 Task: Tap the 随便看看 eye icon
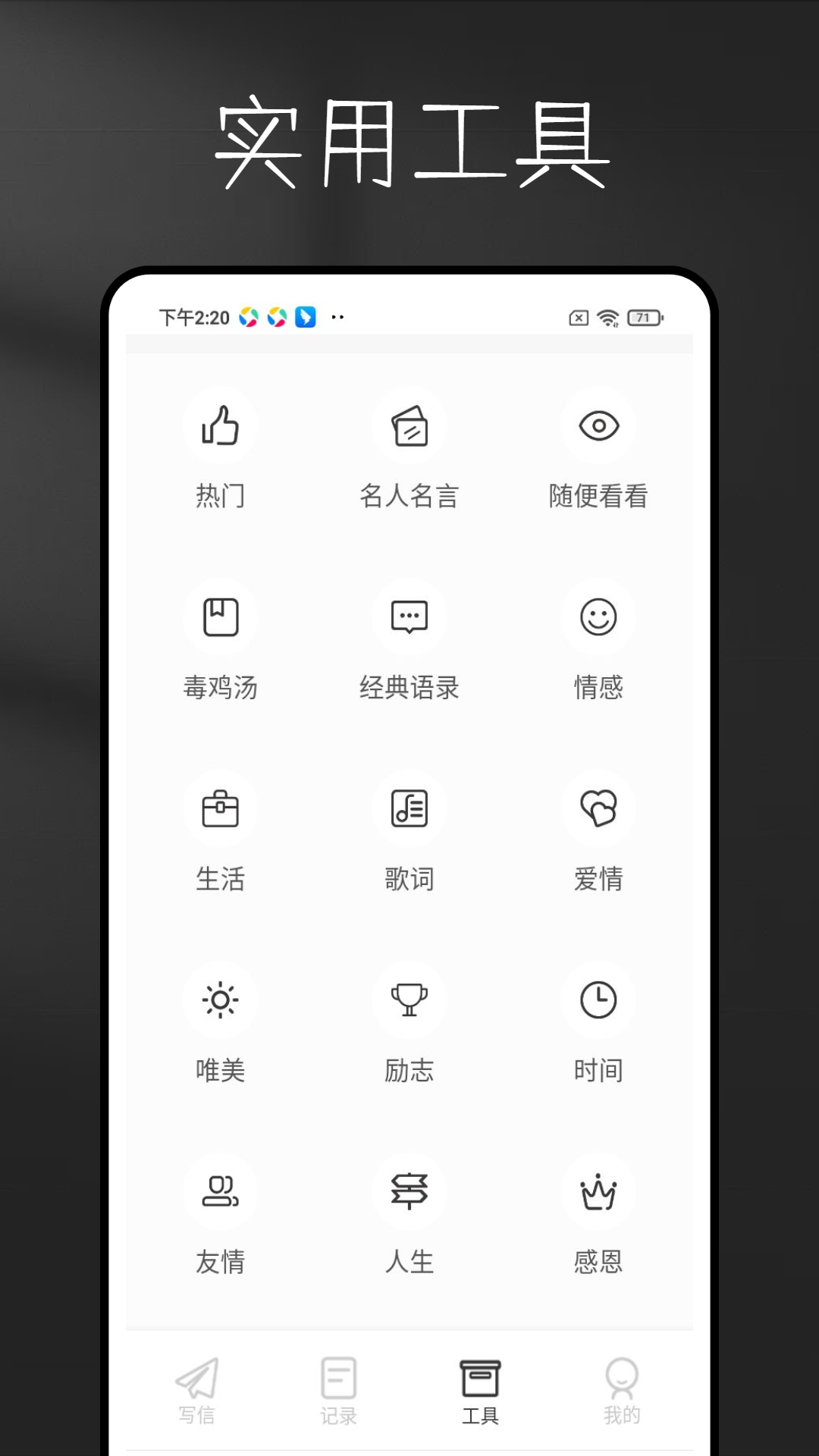(x=598, y=427)
